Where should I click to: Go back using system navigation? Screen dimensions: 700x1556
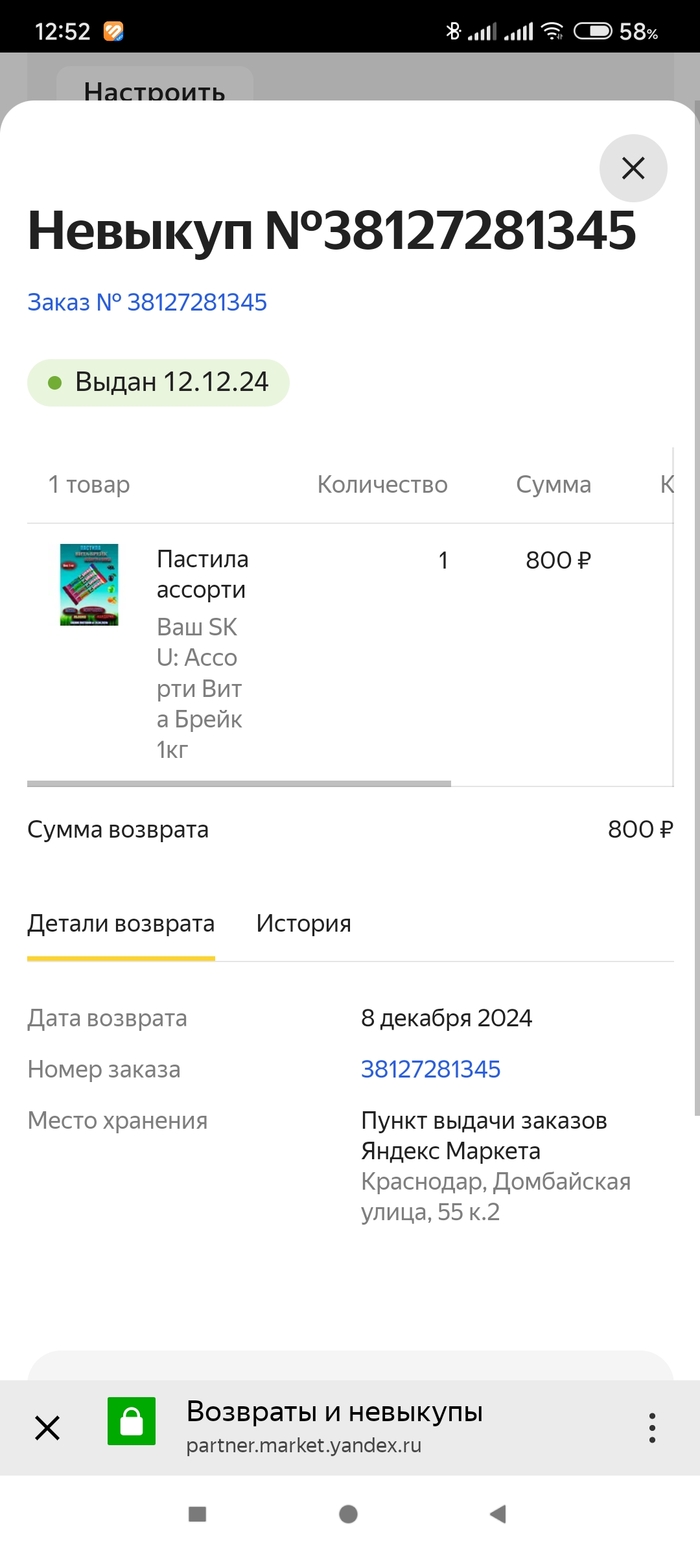coord(497,1514)
